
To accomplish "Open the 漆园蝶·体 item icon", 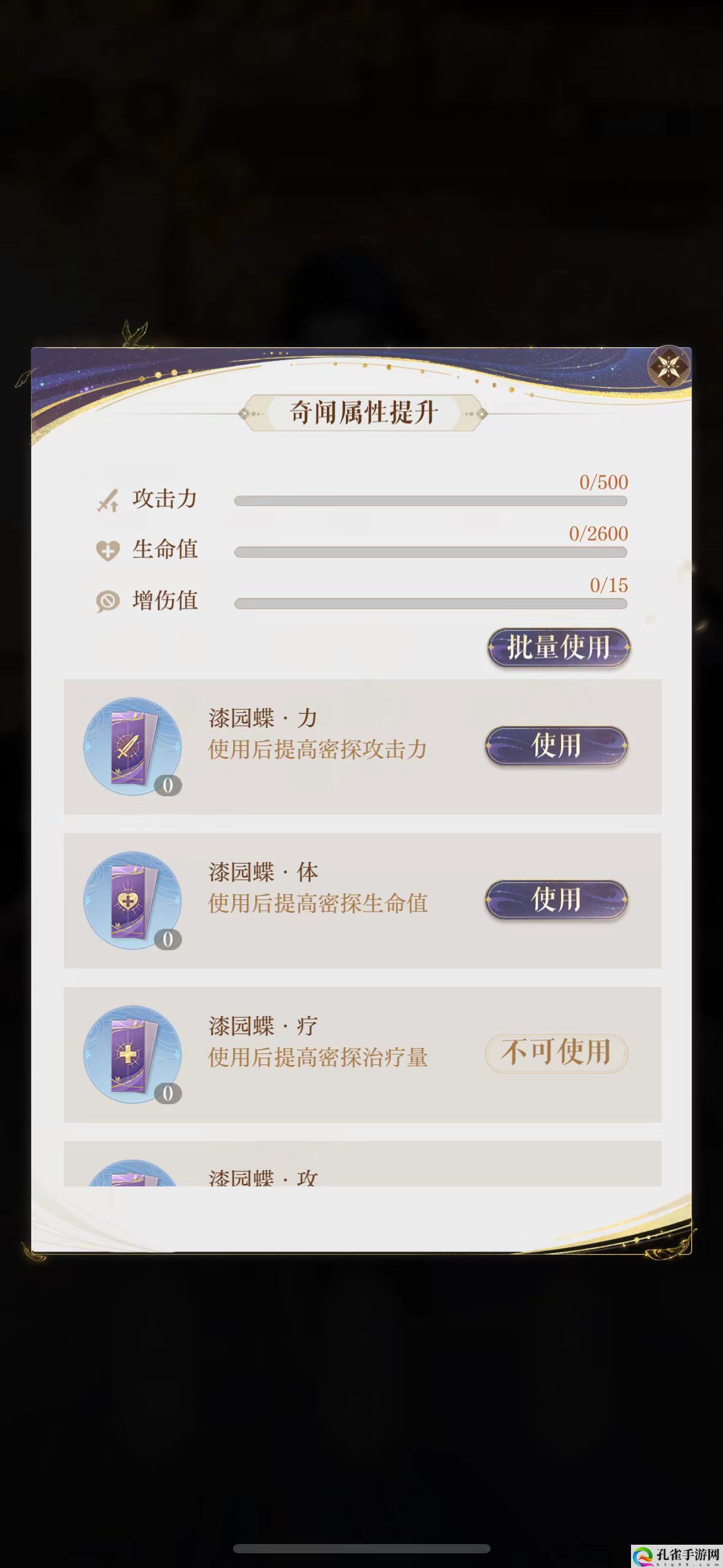I will 132,901.
